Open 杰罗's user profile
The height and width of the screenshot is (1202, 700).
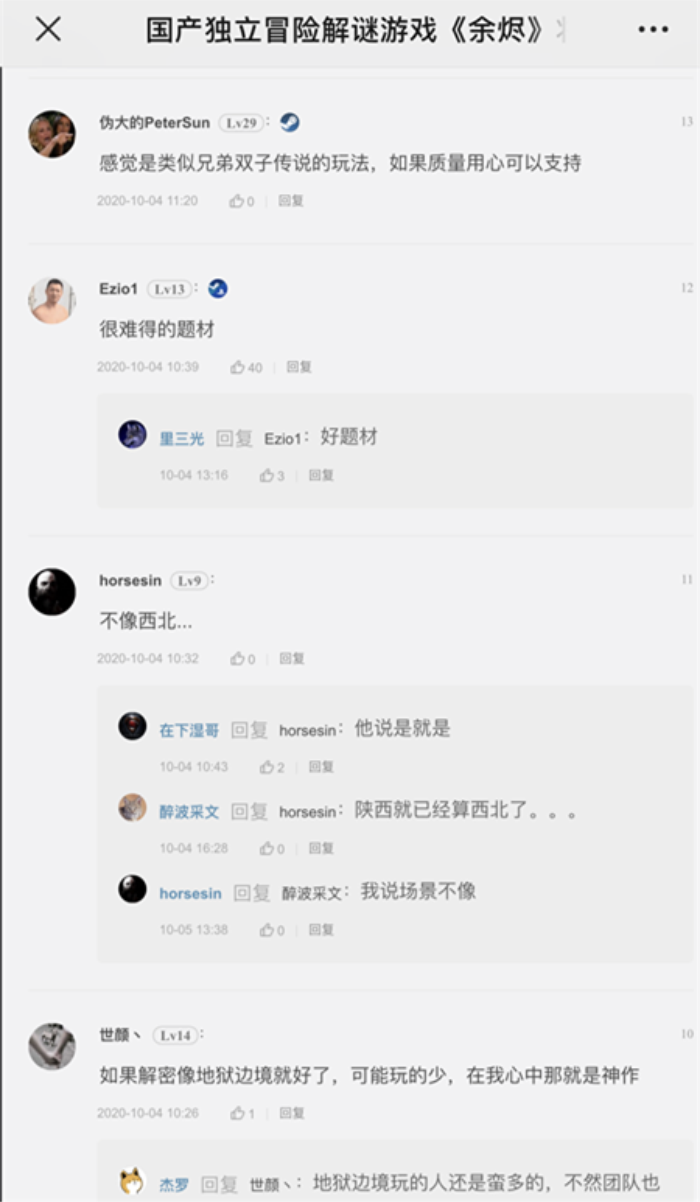[173, 1184]
